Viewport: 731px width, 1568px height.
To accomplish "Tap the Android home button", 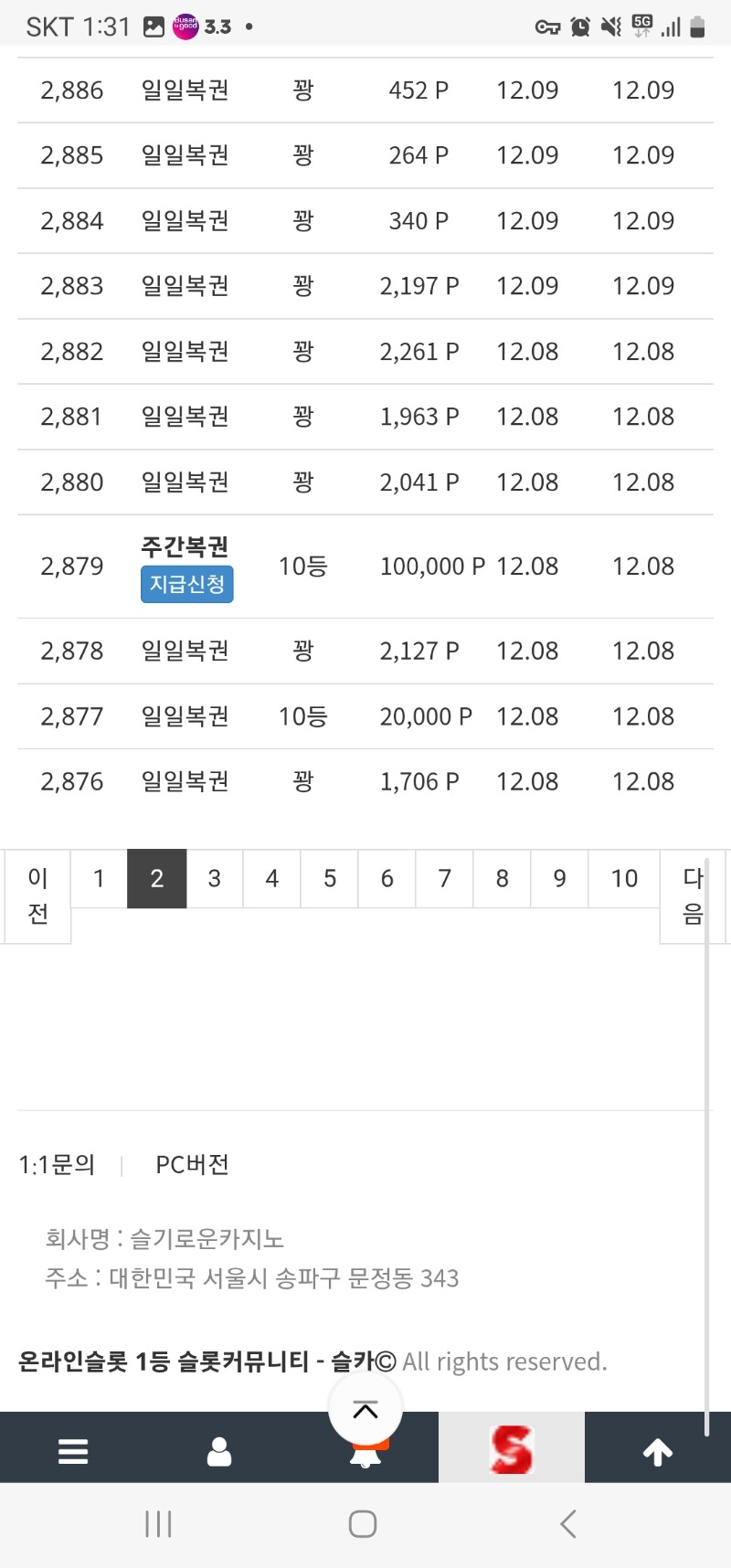I will tap(363, 1523).
